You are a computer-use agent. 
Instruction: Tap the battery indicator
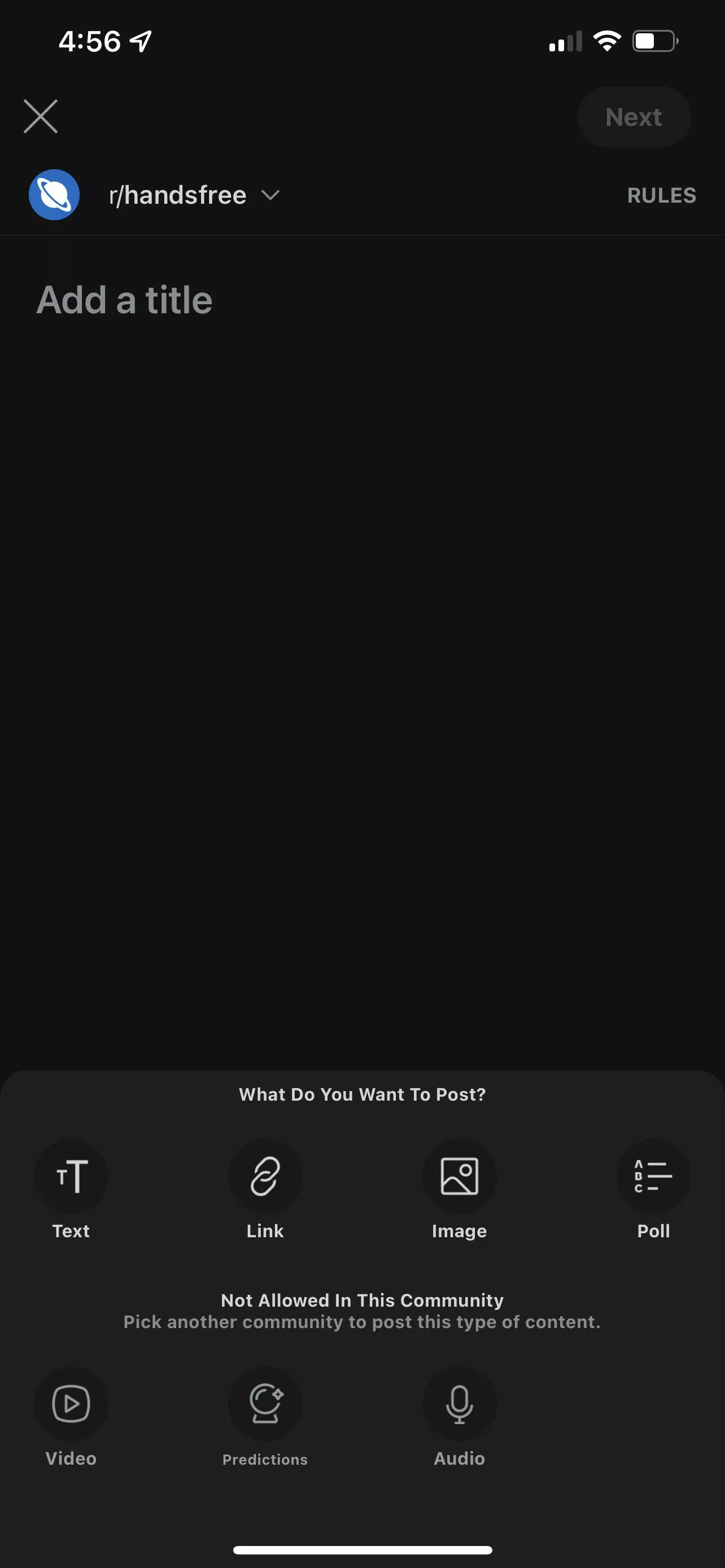pyautogui.click(x=653, y=40)
